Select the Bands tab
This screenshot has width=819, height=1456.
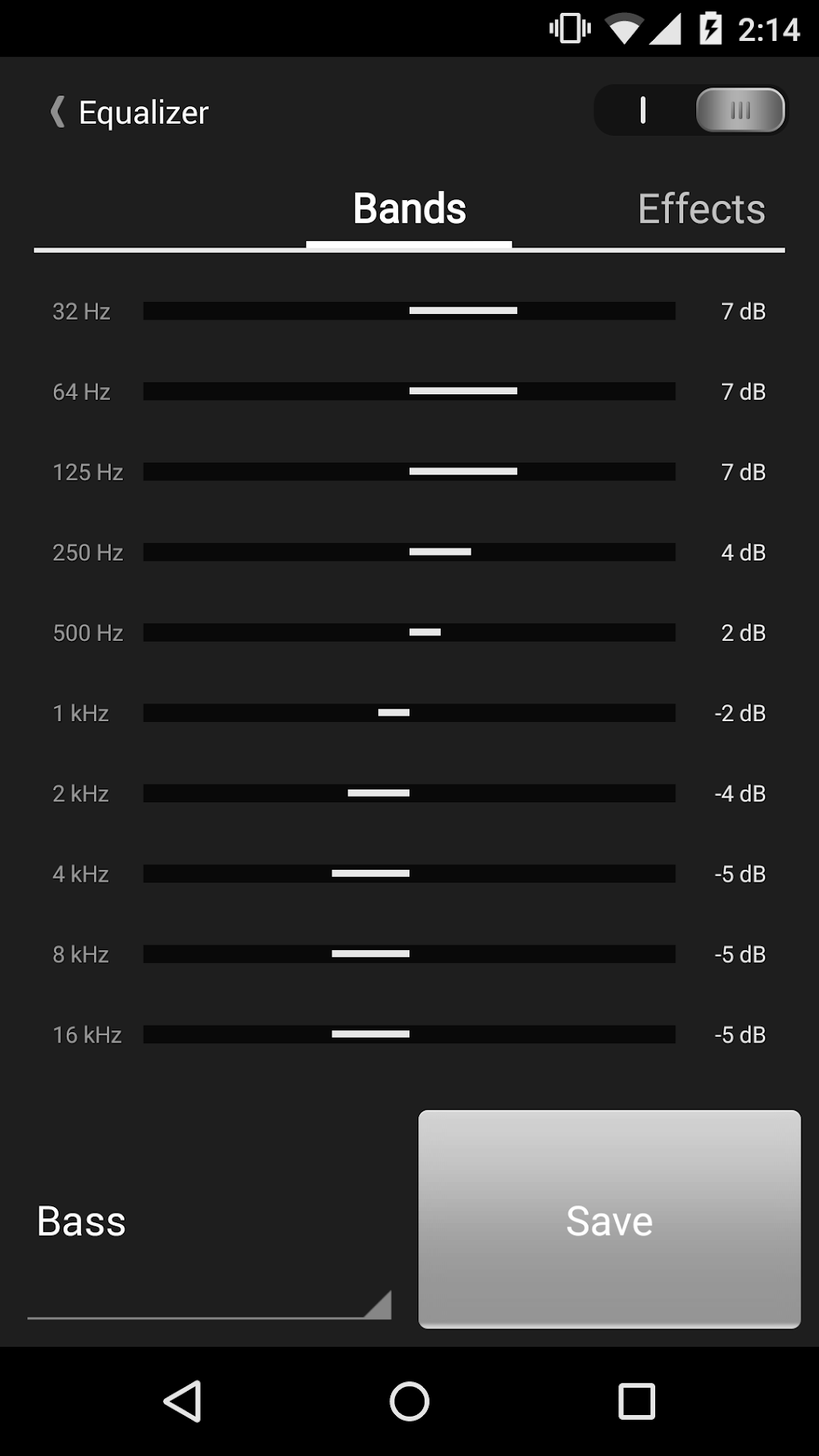pos(409,209)
